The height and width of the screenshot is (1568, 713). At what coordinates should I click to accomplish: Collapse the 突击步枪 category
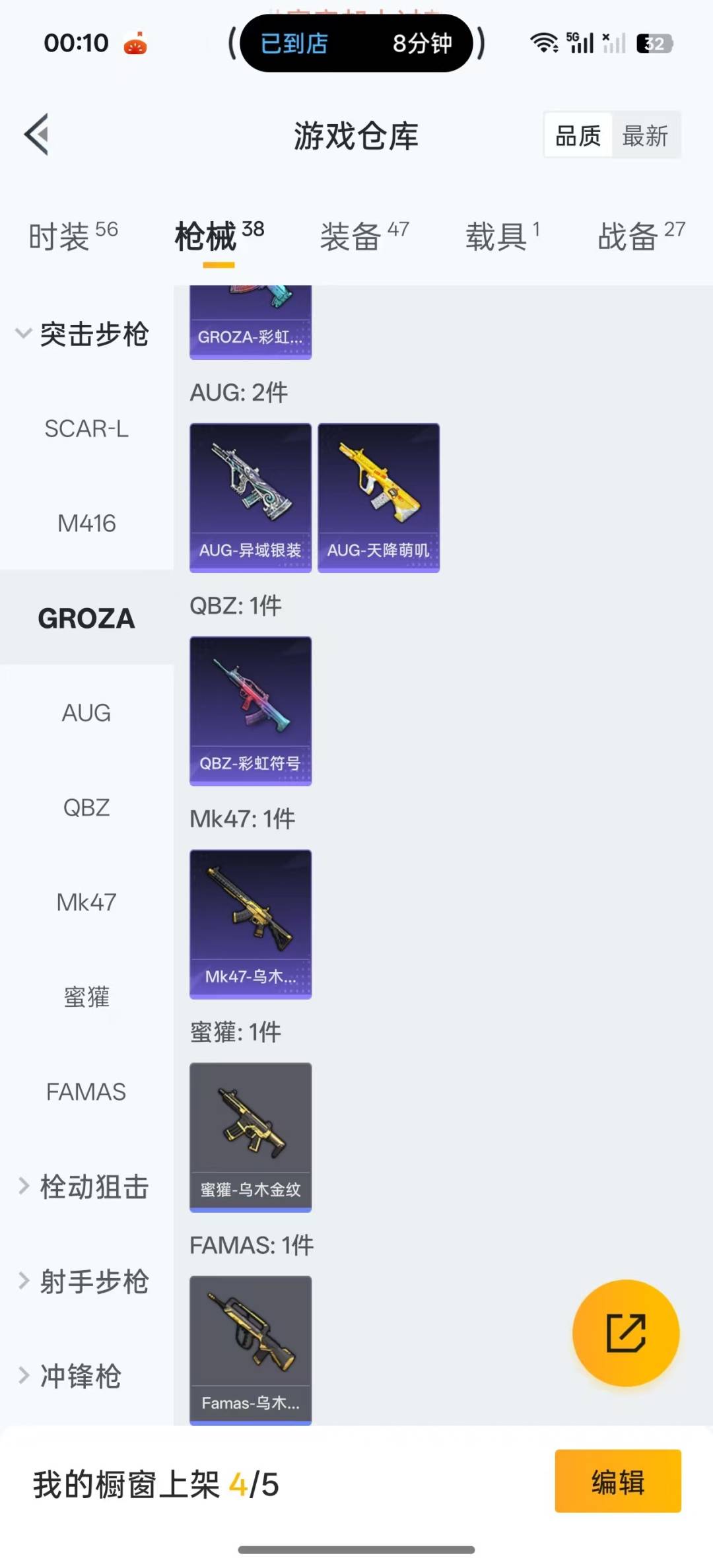point(83,334)
